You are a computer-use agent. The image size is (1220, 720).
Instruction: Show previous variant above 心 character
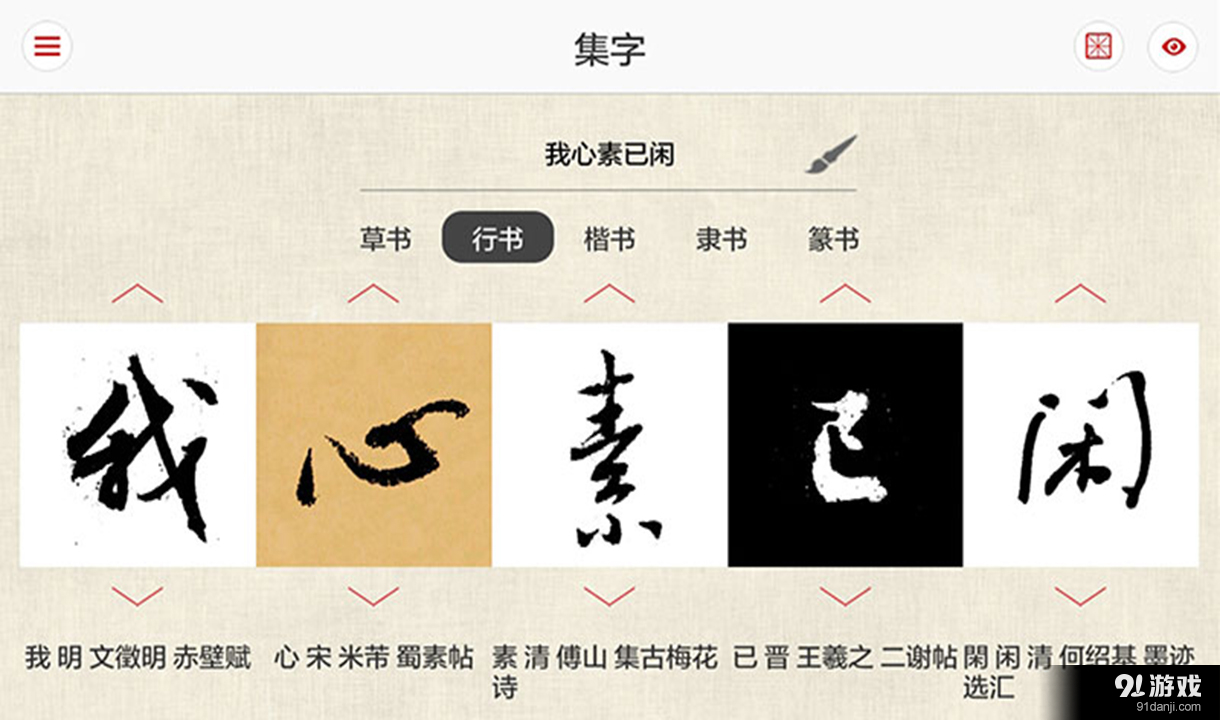click(x=373, y=294)
